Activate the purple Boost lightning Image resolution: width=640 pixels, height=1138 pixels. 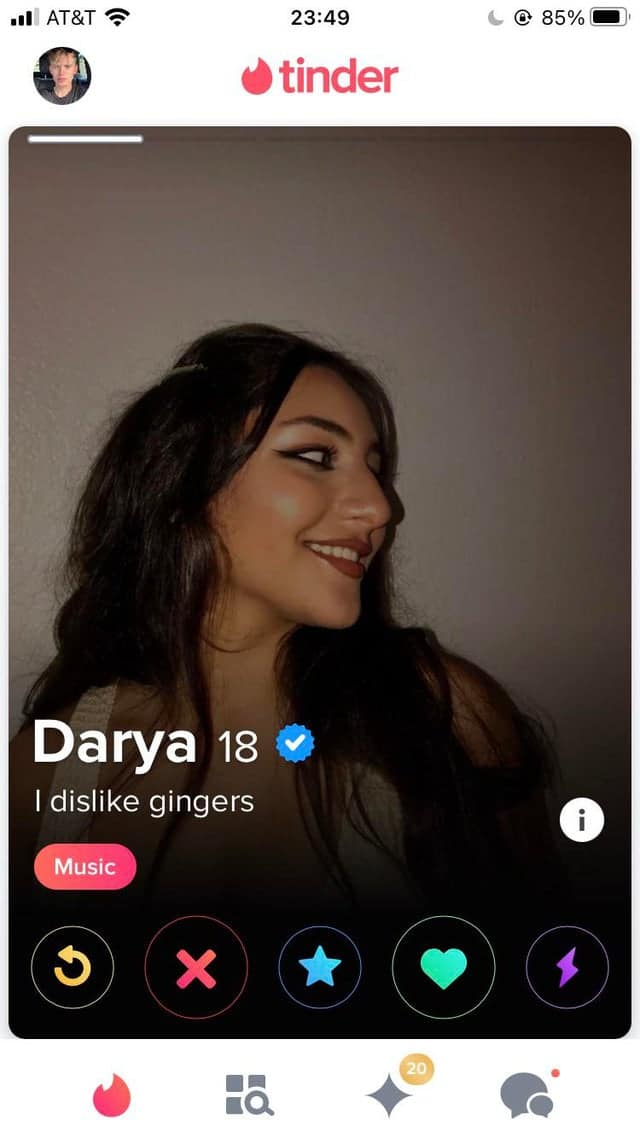click(x=567, y=967)
